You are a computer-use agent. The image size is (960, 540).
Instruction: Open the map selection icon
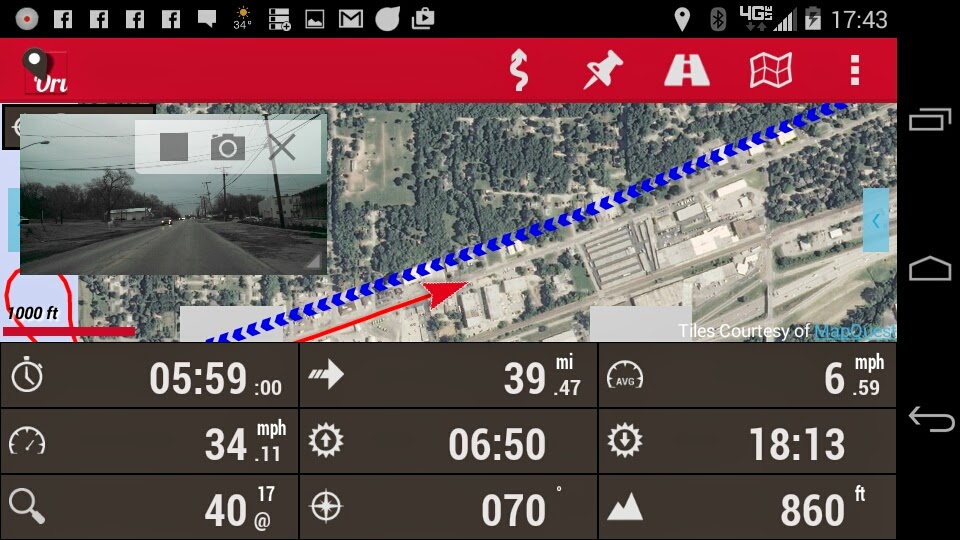tap(771, 70)
